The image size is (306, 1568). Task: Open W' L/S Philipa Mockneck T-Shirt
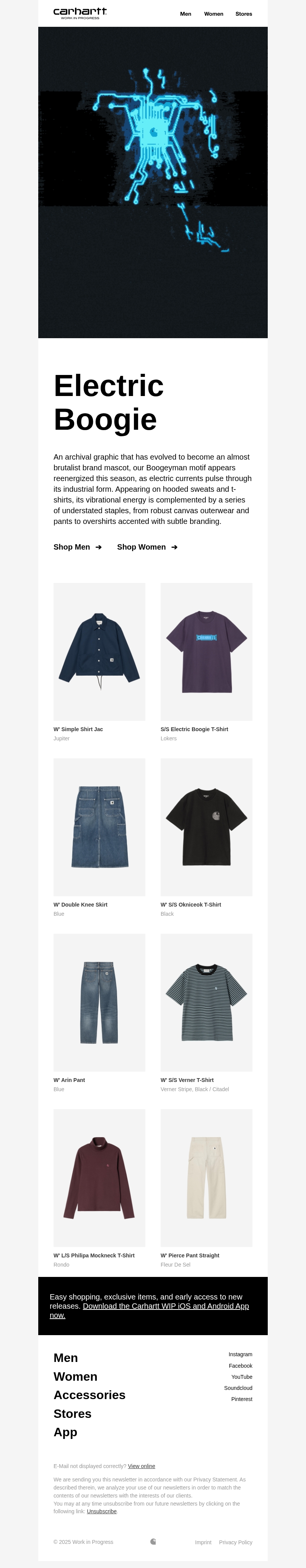pos(99,1177)
